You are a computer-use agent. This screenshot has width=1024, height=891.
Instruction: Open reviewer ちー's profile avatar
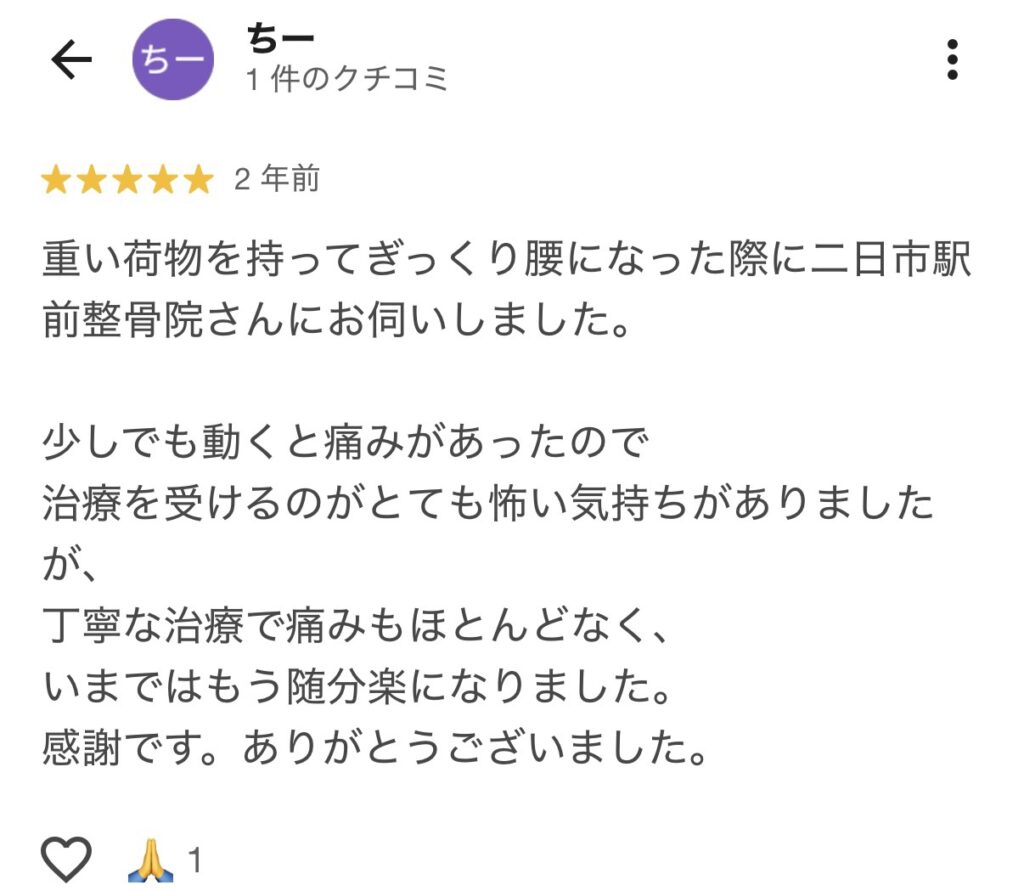pos(173,60)
